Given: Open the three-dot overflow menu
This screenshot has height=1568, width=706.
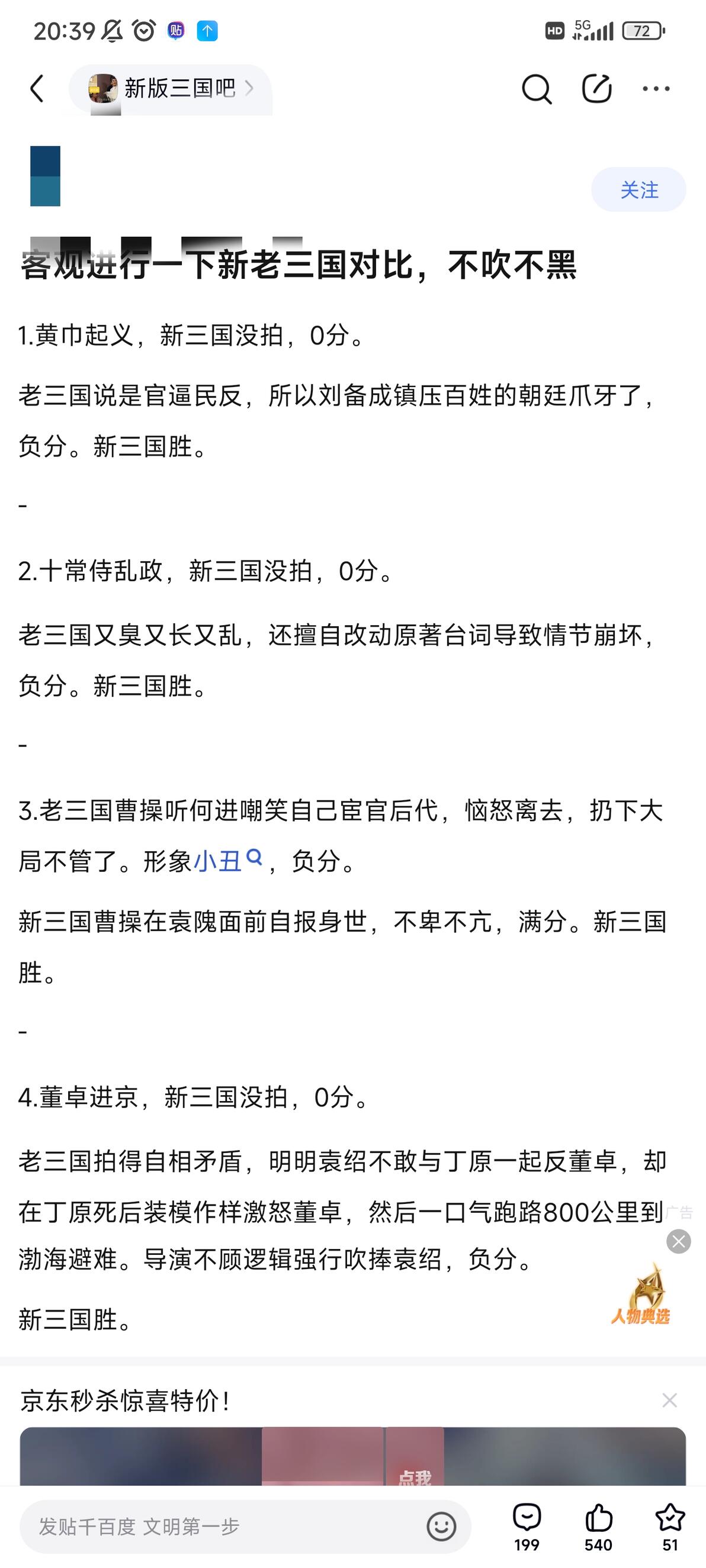Looking at the screenshot, I should point(656,89).
